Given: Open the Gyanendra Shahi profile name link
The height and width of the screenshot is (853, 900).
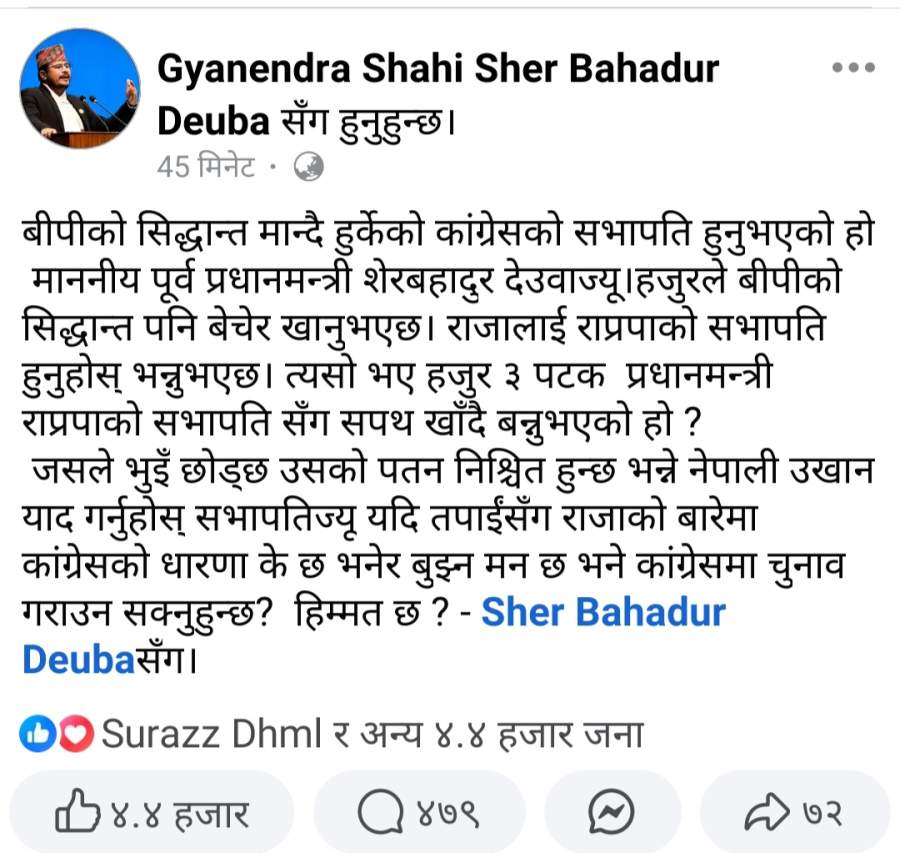Looking at the screenshot, I should [x=276, y=69].
